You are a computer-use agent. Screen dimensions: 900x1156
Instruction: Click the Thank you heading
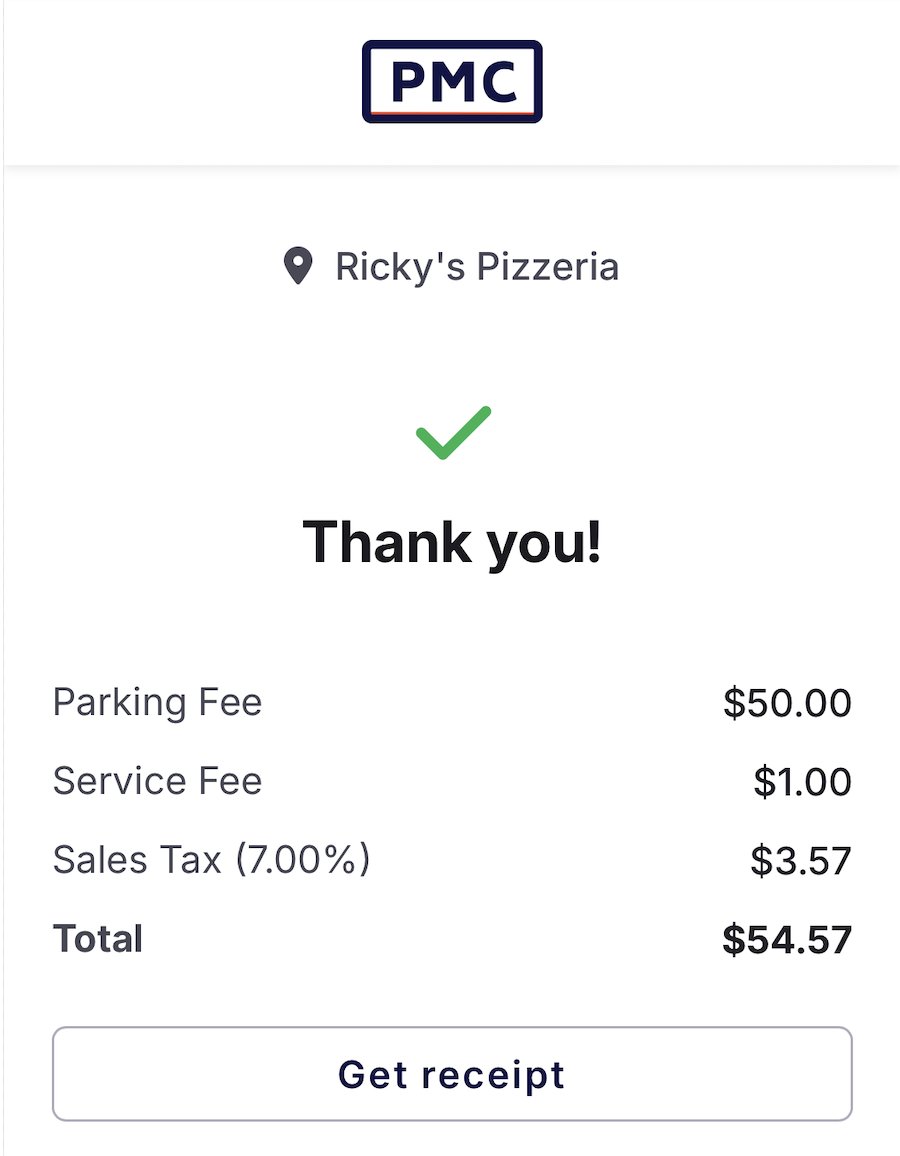coord(450,541)
